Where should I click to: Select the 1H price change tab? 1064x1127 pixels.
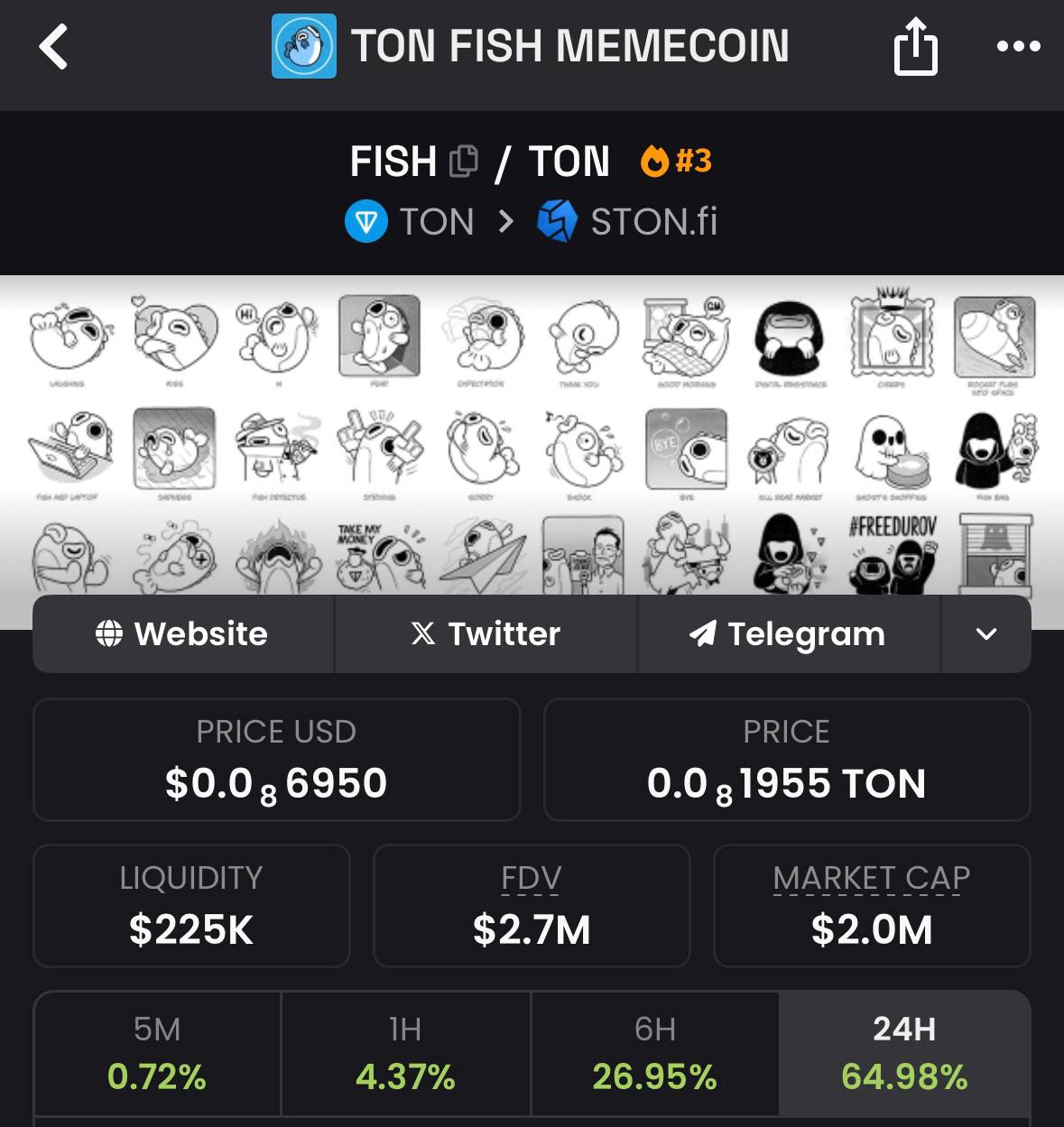405,1053
